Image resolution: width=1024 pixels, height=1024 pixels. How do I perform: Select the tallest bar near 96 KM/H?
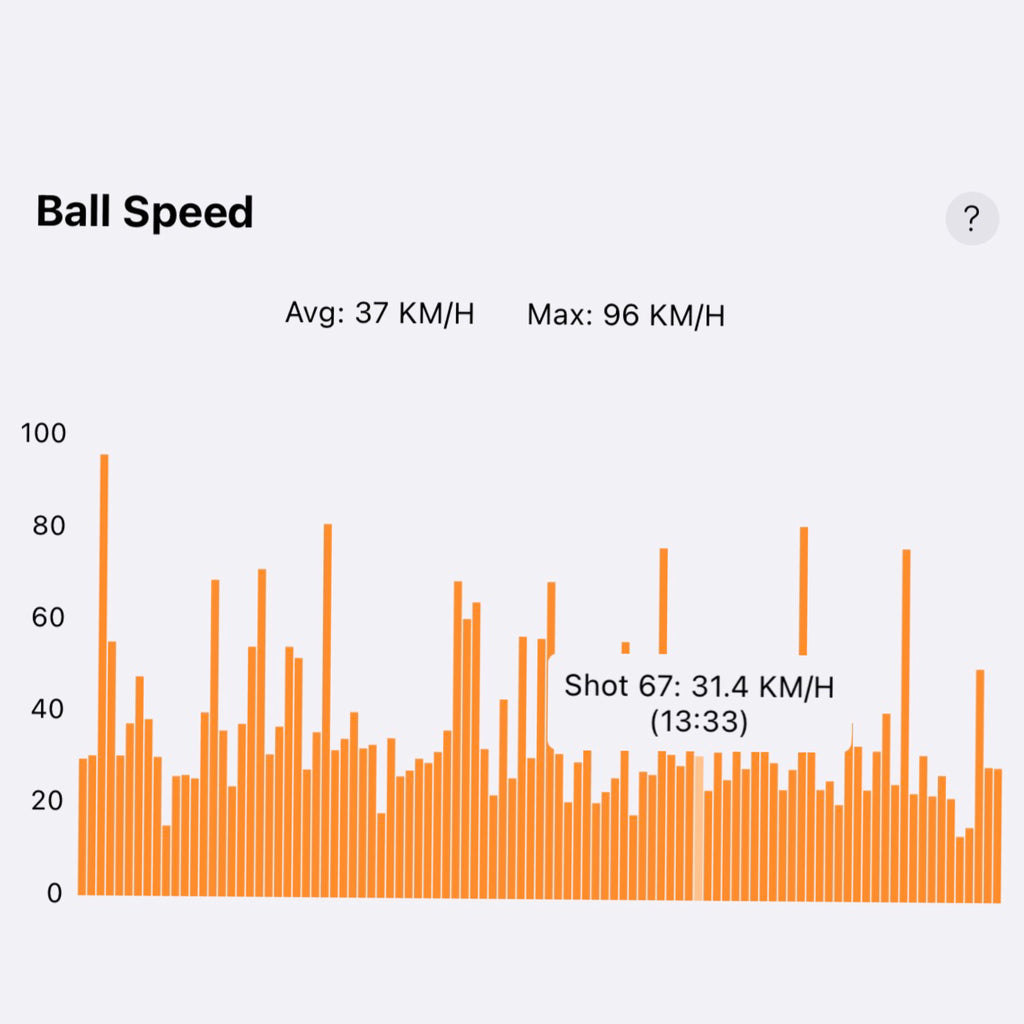(104, 674)
